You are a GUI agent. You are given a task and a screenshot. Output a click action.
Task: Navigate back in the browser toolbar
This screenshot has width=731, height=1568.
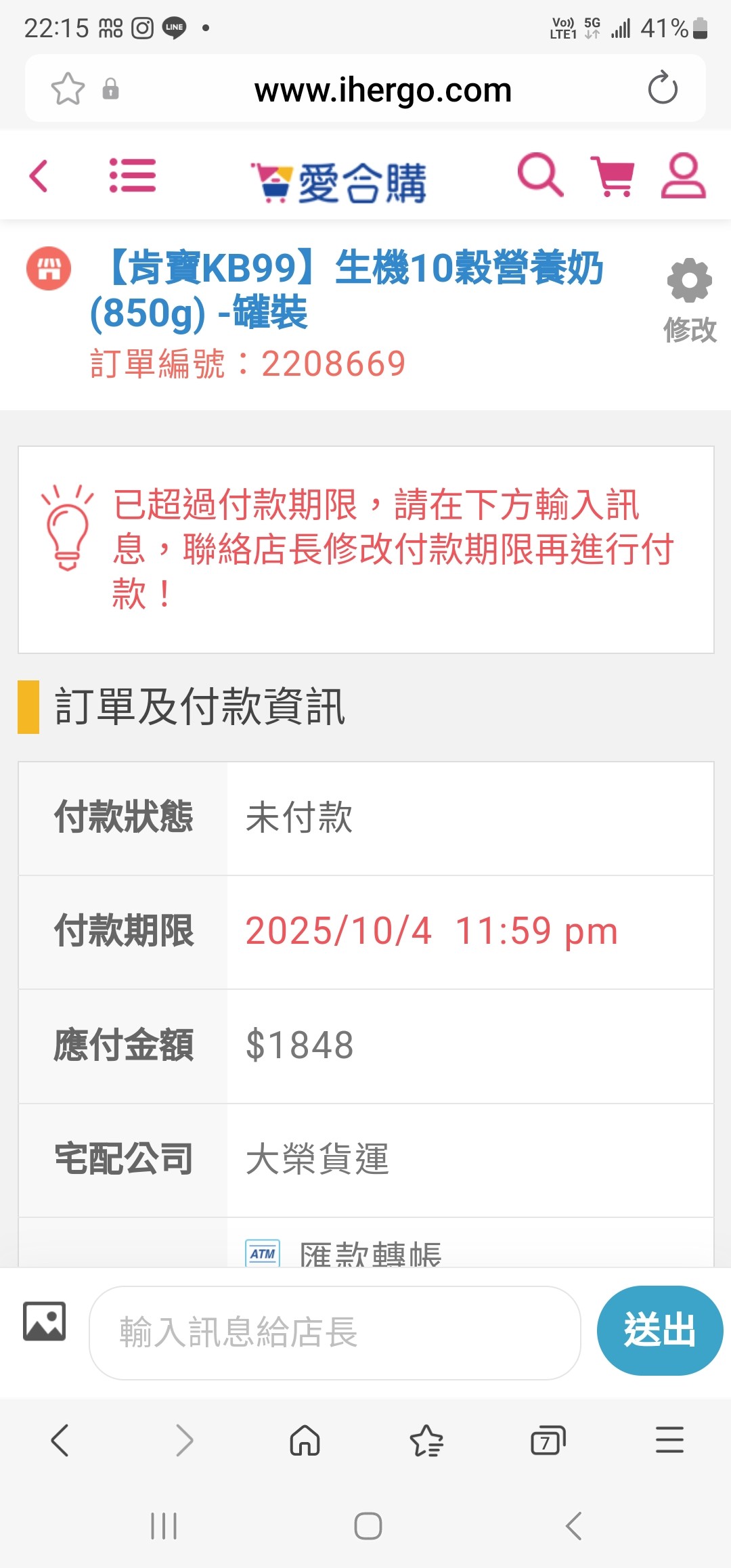[x=60, y=1439]
